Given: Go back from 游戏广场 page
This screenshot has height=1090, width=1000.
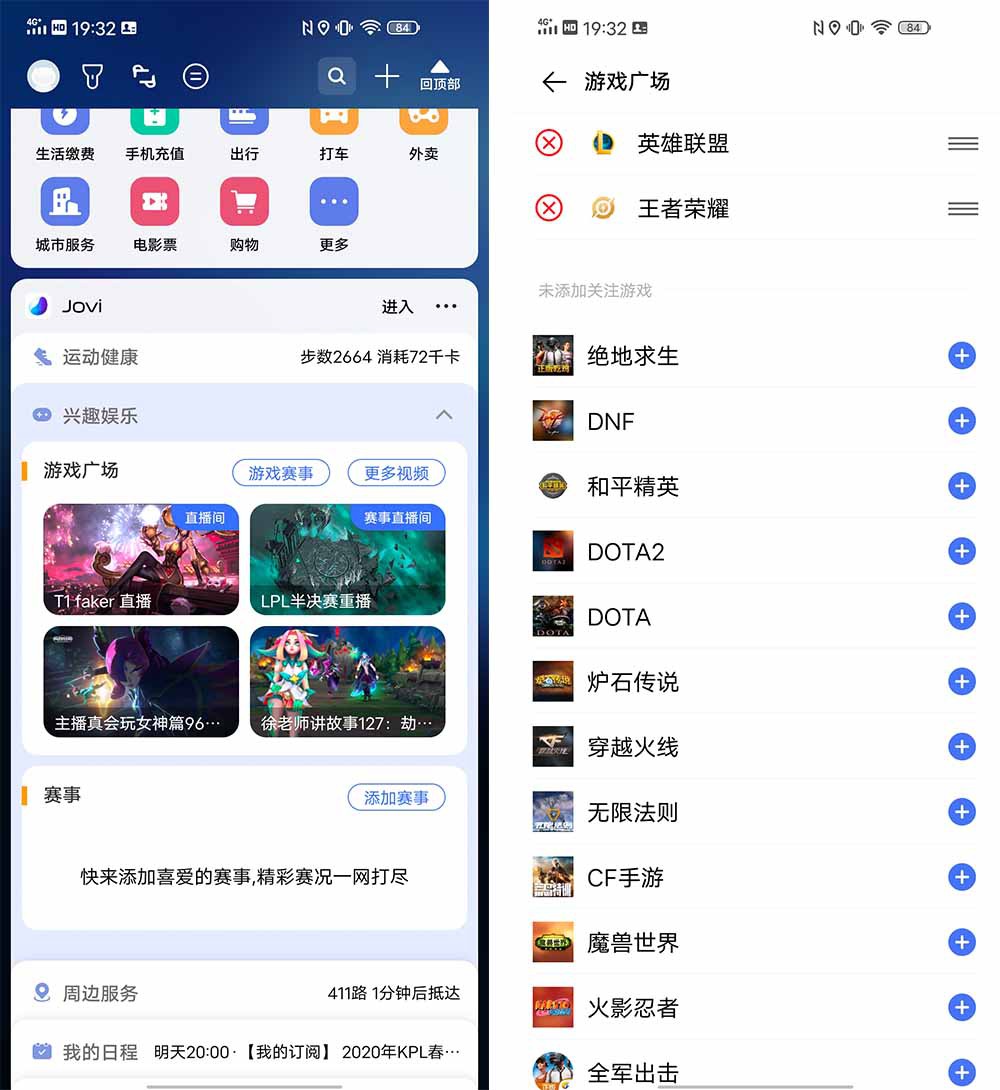Looking at the screenshot, I should click(x=554, y=82).
